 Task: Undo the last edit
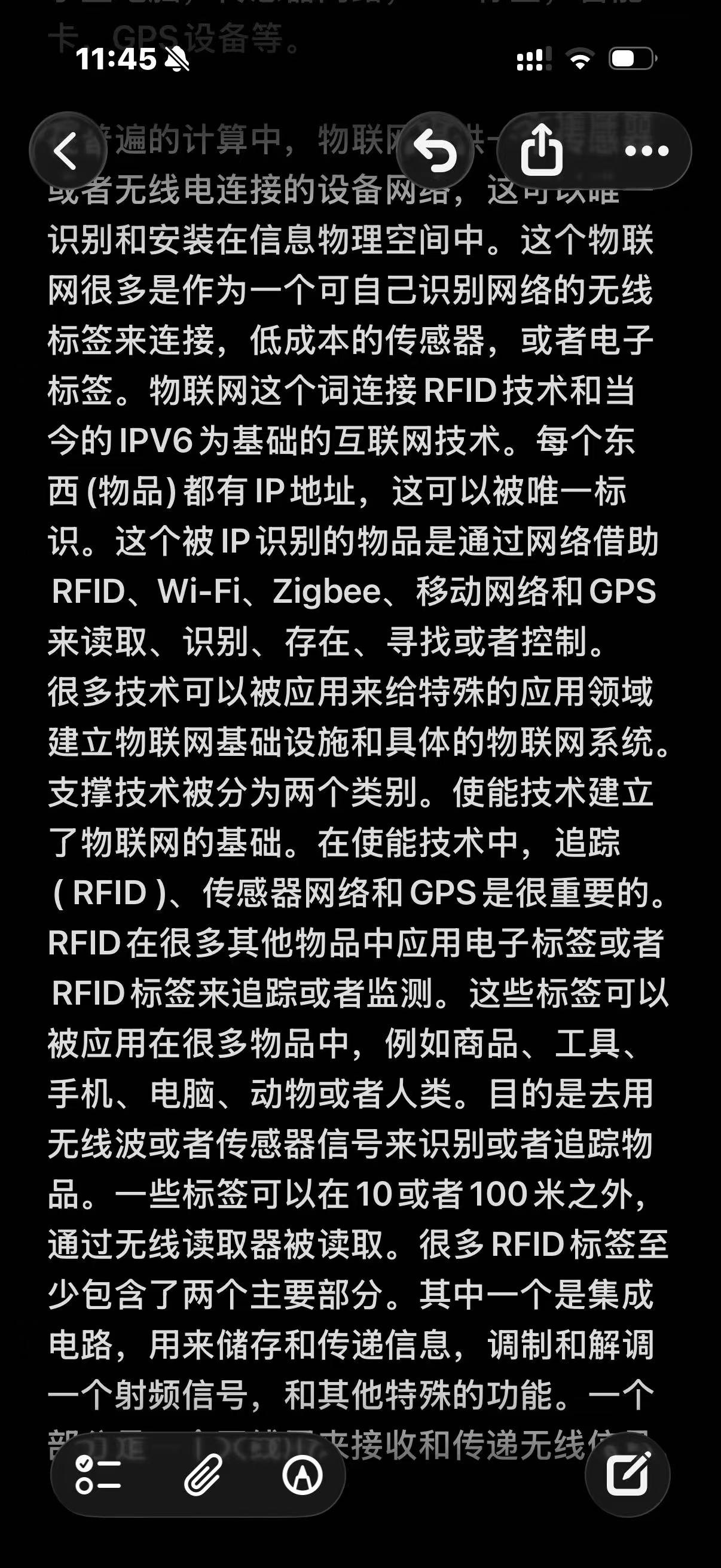pyautogui.click(x=435, y=150)
